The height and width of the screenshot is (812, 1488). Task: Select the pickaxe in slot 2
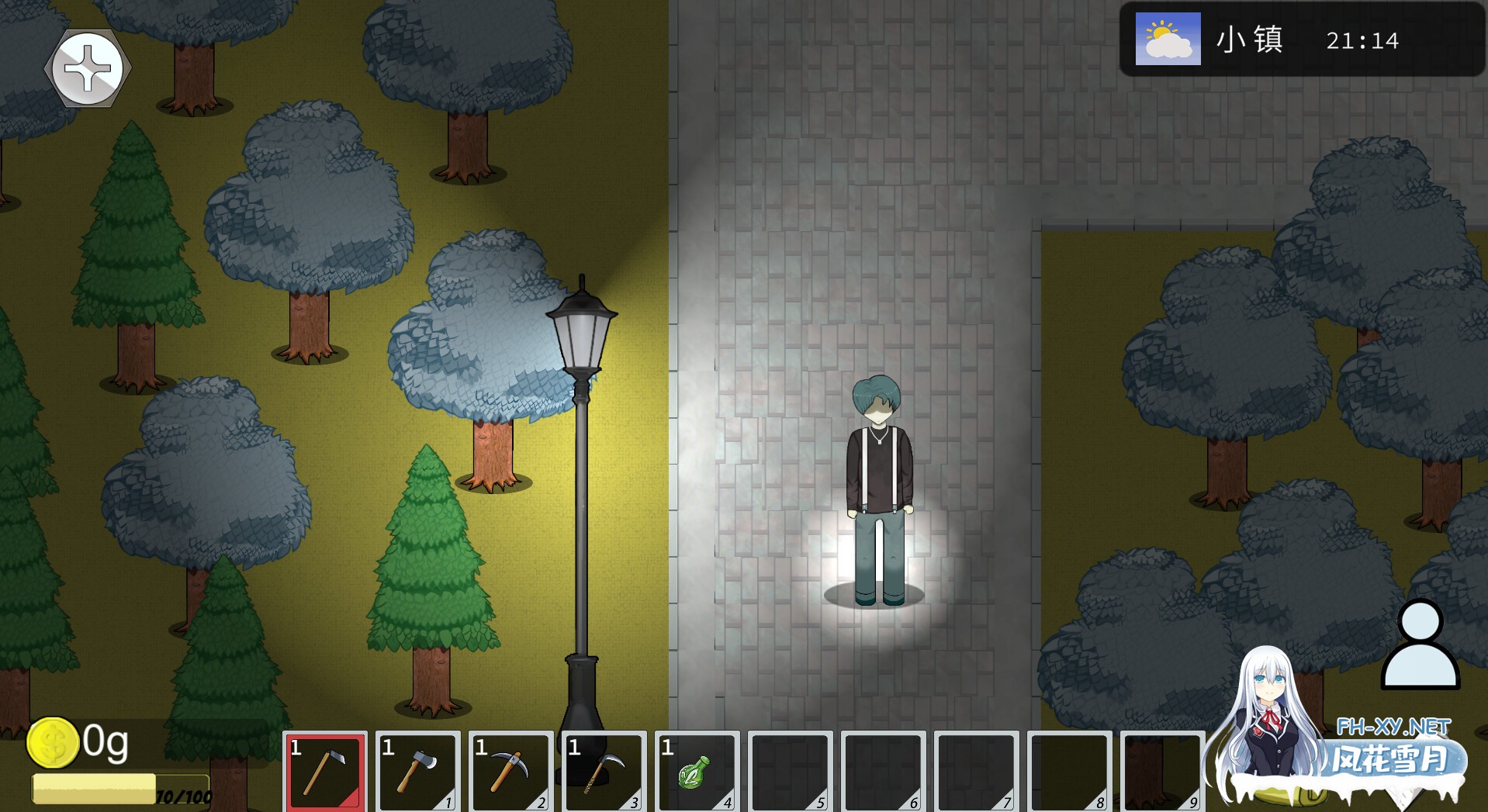tap(511, 771)
